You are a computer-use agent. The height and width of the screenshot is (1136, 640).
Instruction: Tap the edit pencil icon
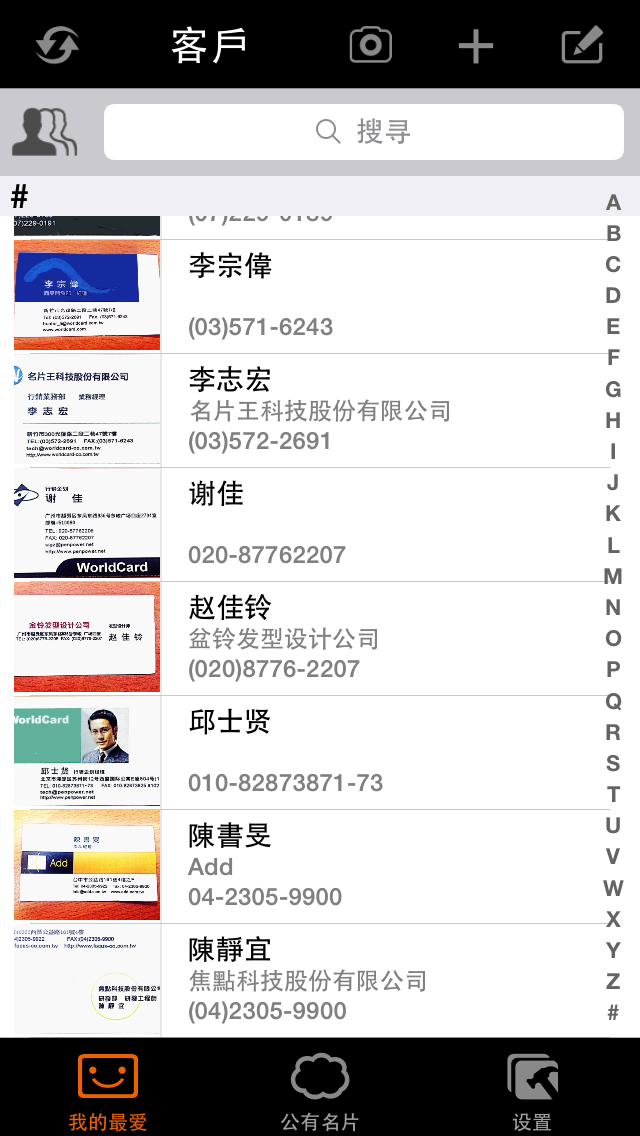click(582, 45)
